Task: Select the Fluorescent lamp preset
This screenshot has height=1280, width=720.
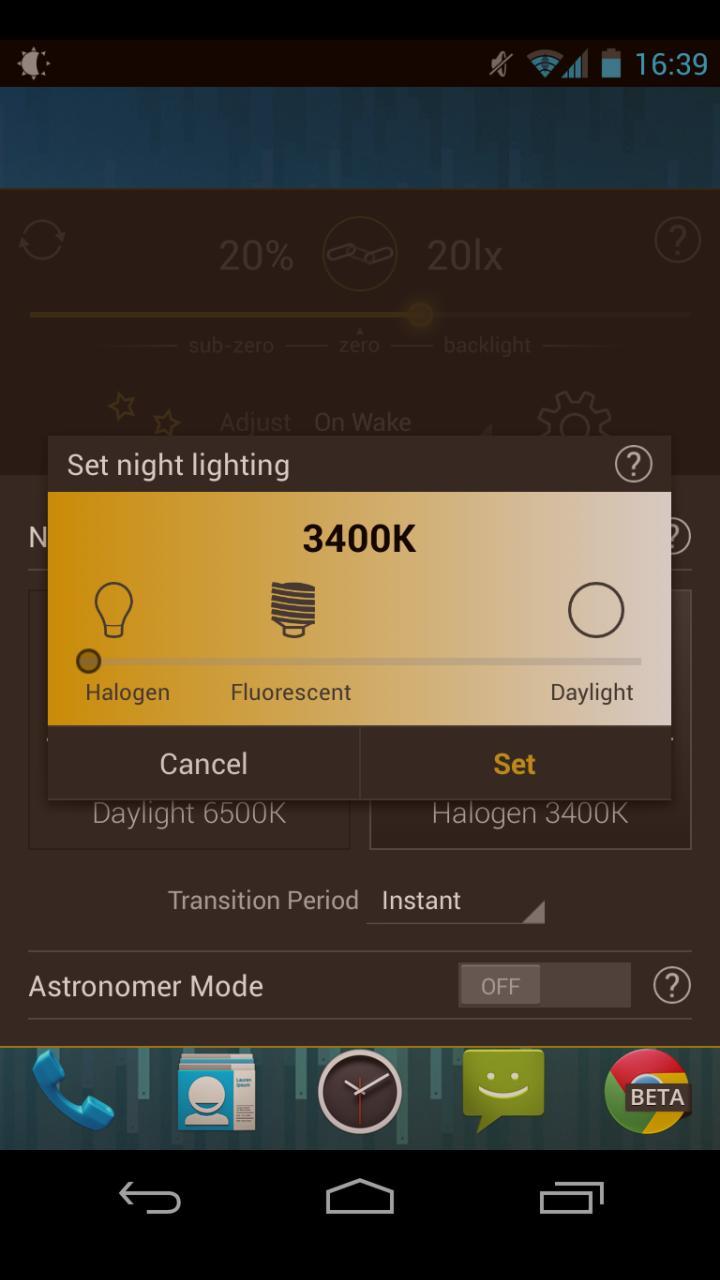Action: [x=293, y=608]
